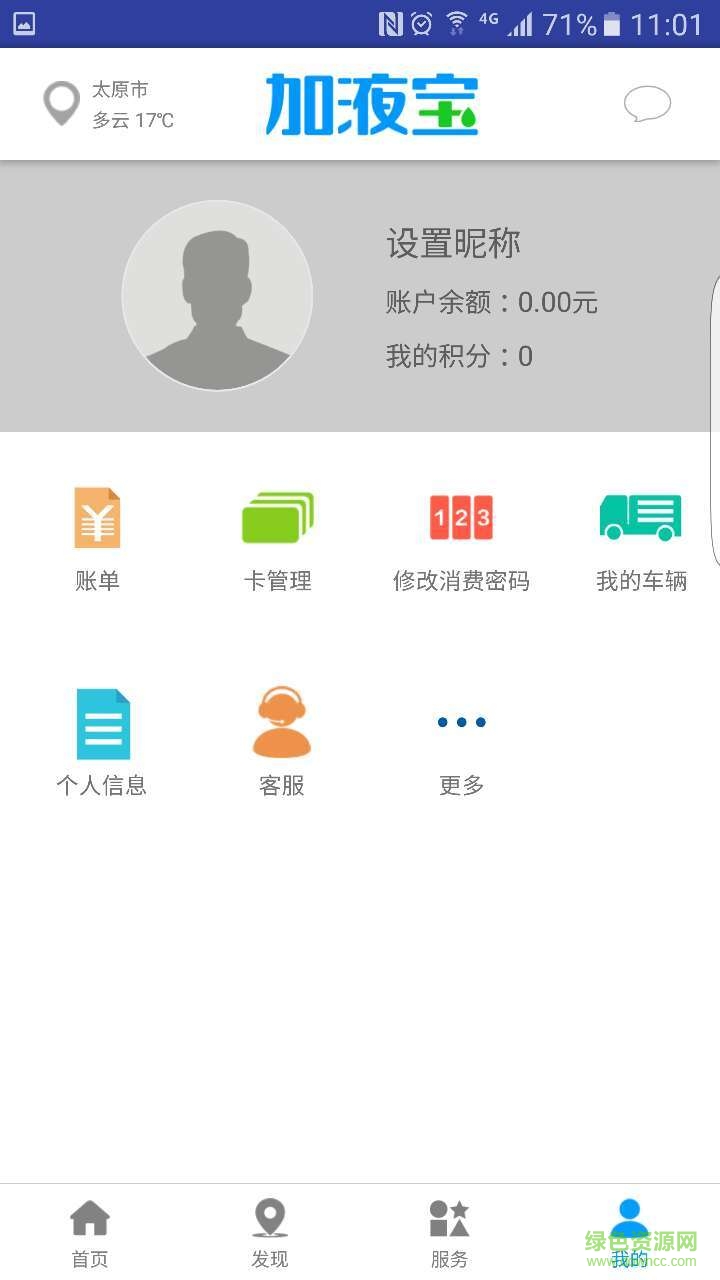This screenshot has width=720, height=1280.
Task: Set a nickname via 设置昵称
Action: (453, 244)
